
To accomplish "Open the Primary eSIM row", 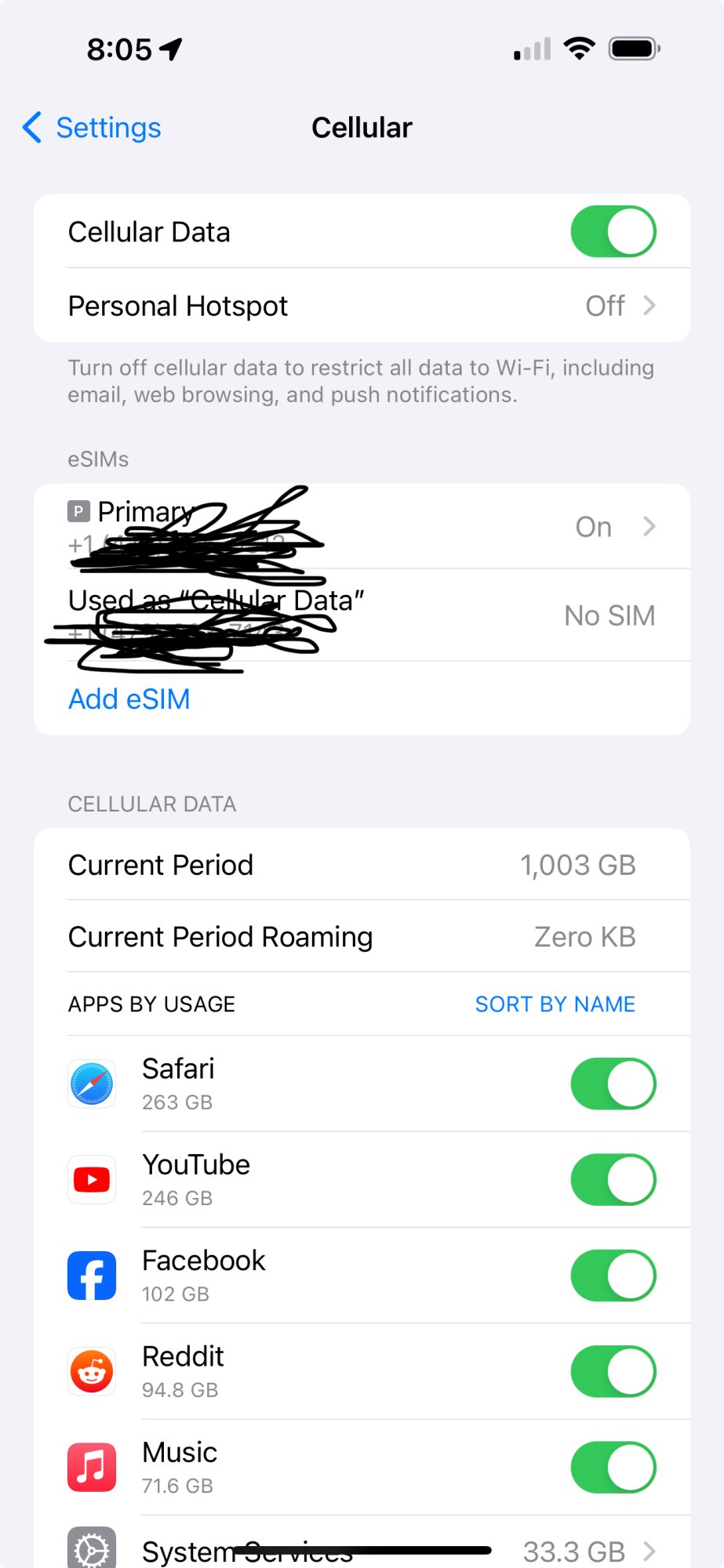I will pyautogui.click(x=362, y=526).
